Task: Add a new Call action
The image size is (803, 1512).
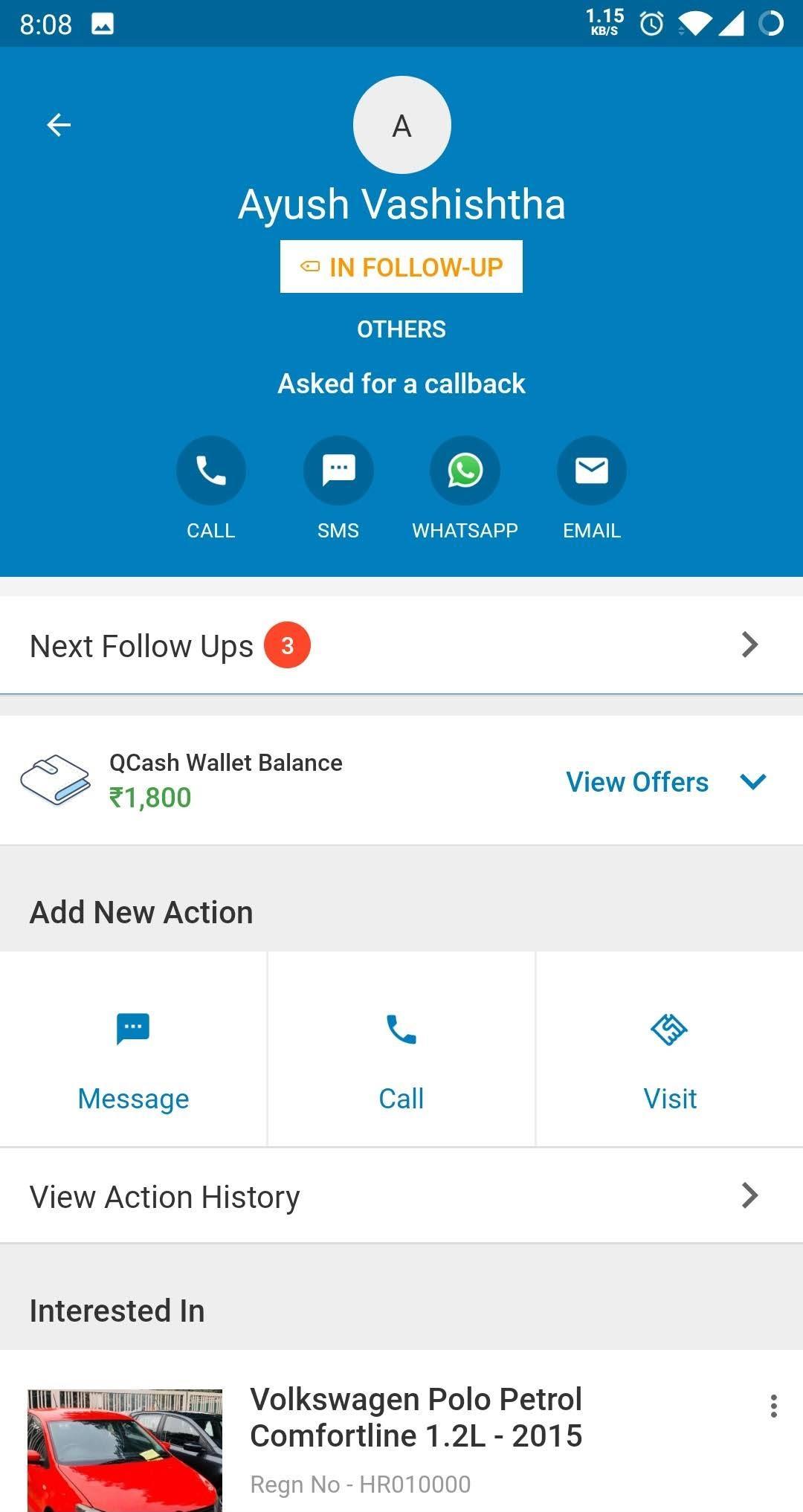Action: click(401, 1050)
